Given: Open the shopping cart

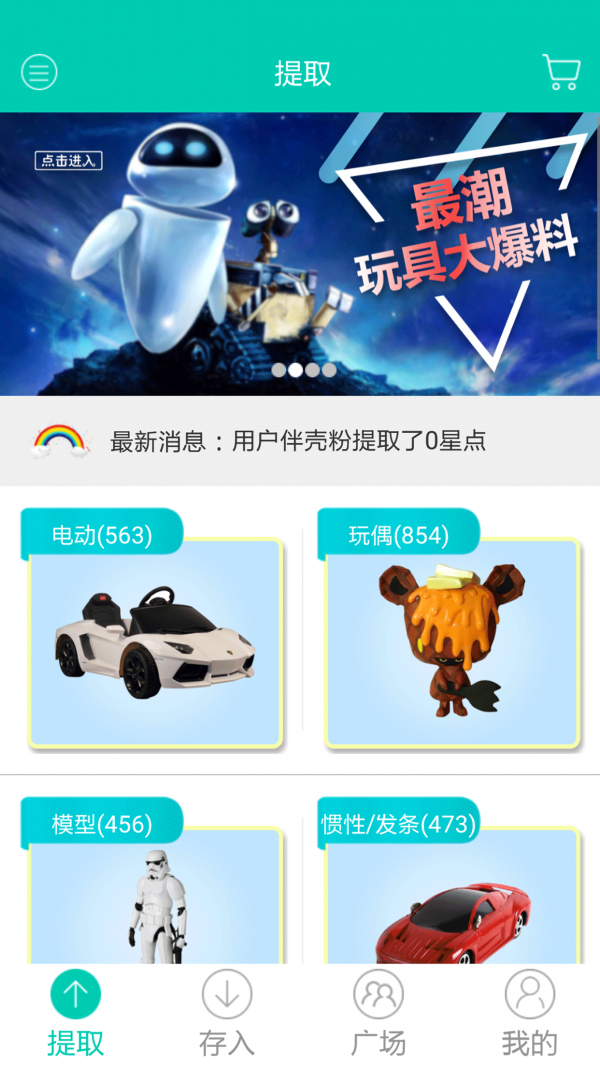Looking at the screenshot, I should tap(561, 72).
